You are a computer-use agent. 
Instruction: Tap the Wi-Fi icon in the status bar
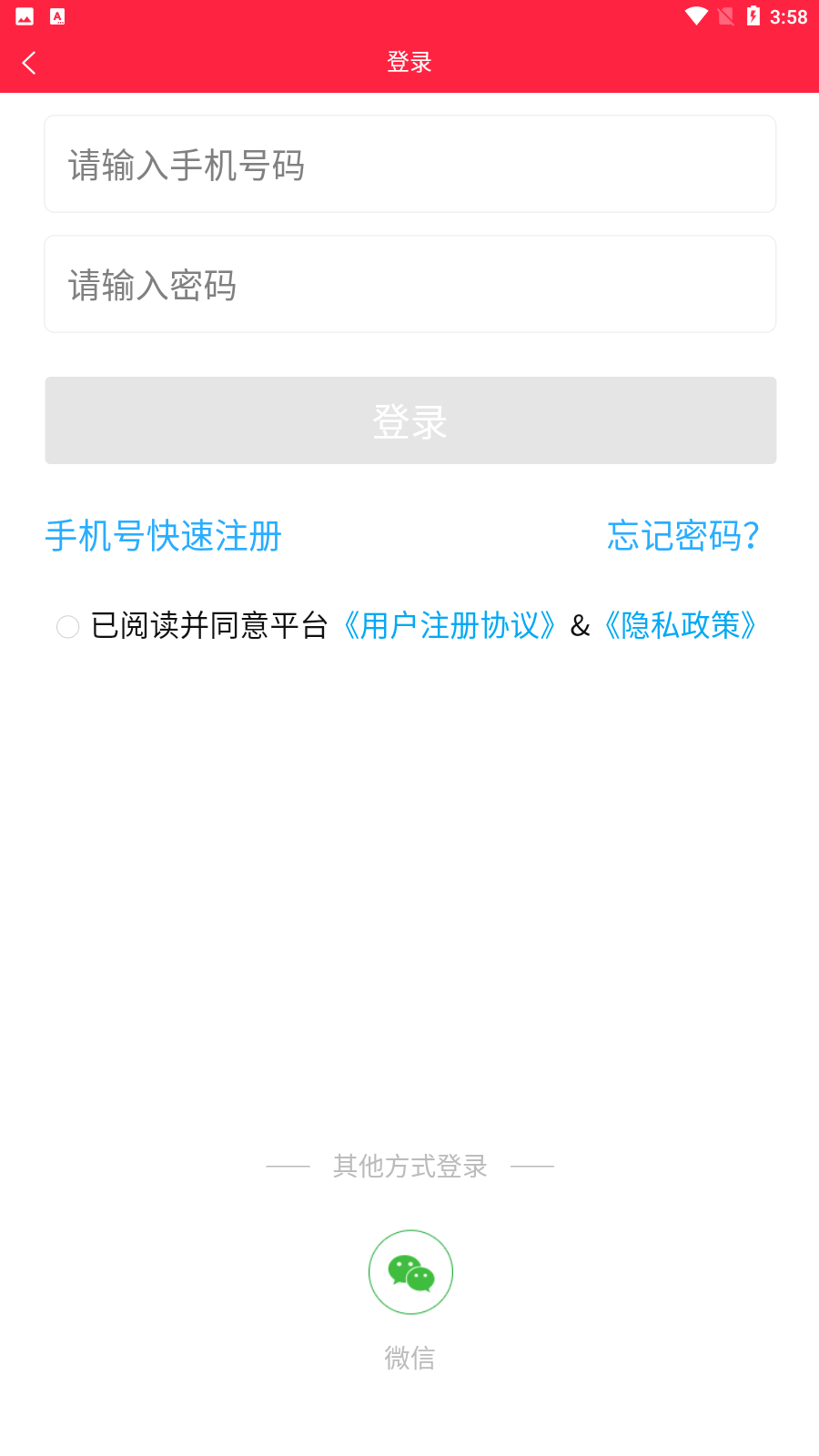point(696,15)
